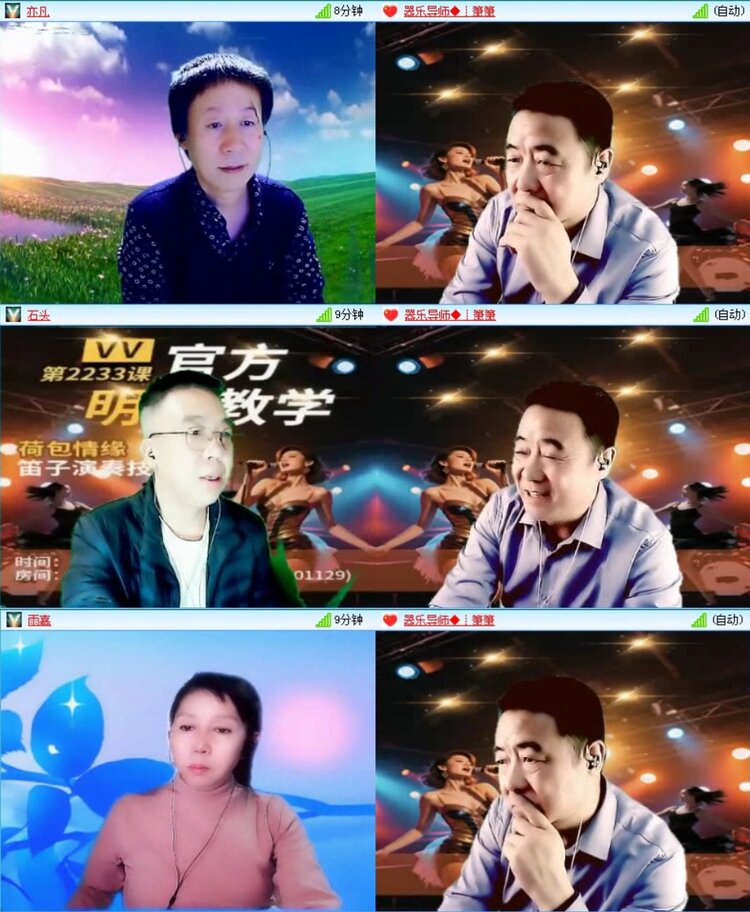This screenshot has height=912, width=750.
Task: Click 石头's video feed showing 第2233课 overlay
Action: click(x=185, y=465)
